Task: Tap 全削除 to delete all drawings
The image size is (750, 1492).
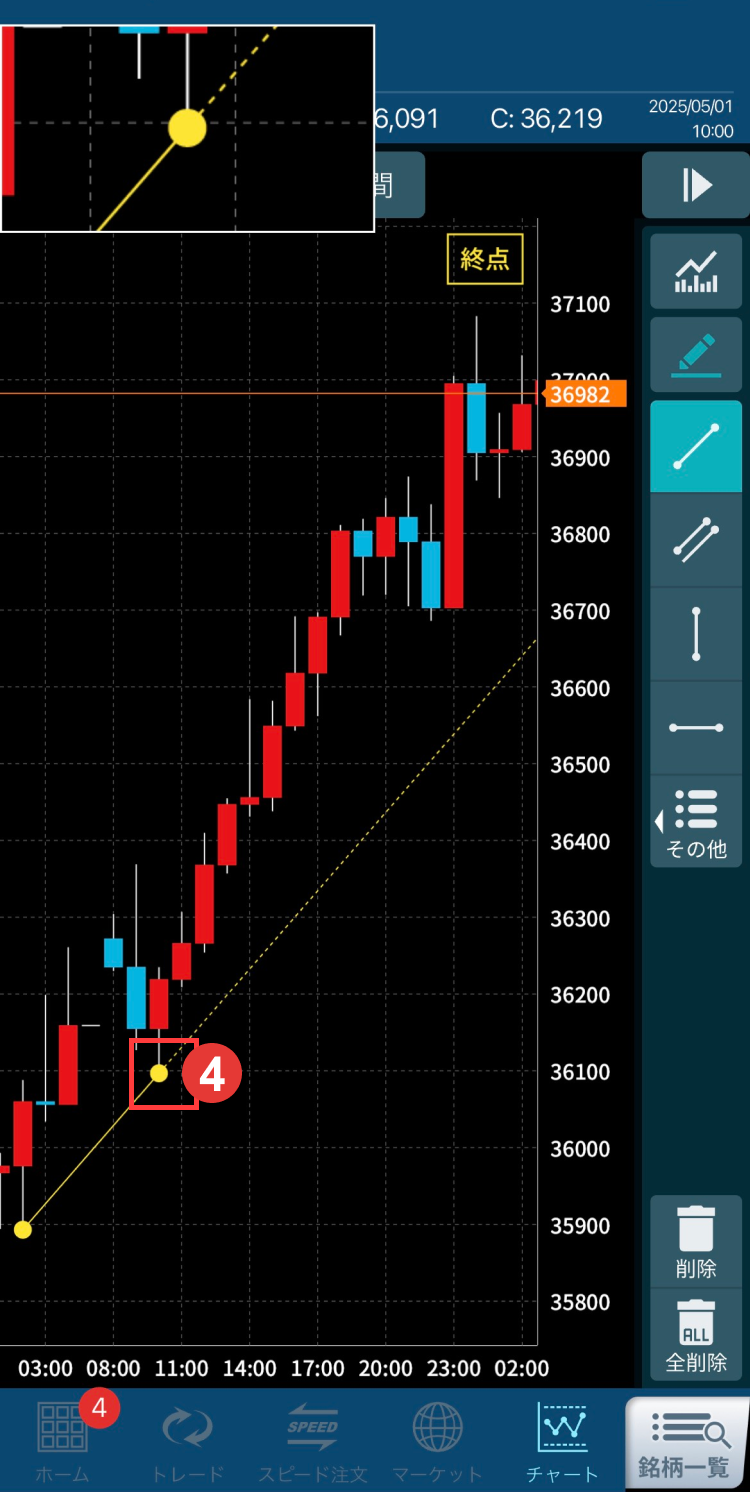Action: point(696,1335)
